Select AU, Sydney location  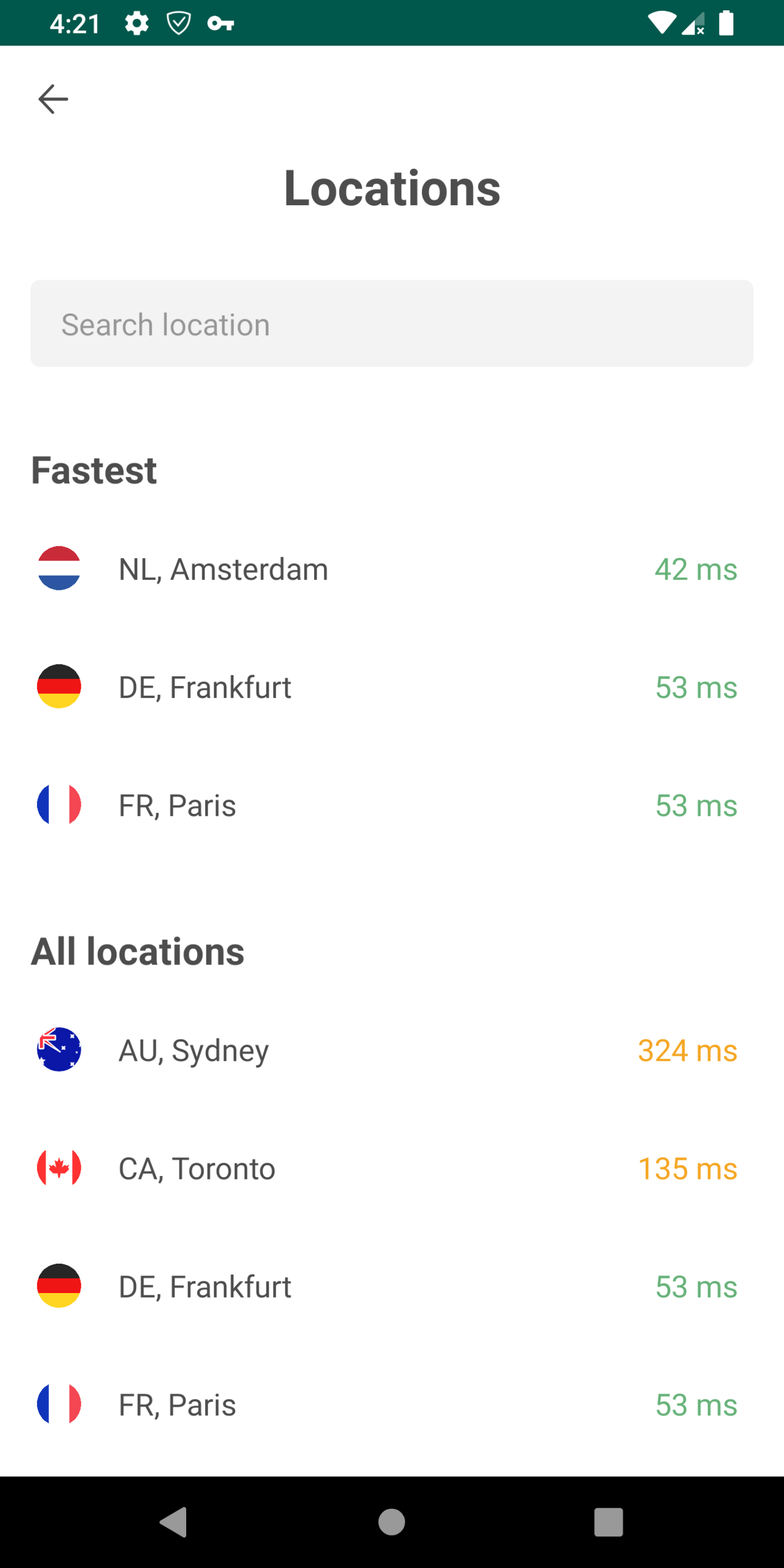click(x=392, y=1050)
